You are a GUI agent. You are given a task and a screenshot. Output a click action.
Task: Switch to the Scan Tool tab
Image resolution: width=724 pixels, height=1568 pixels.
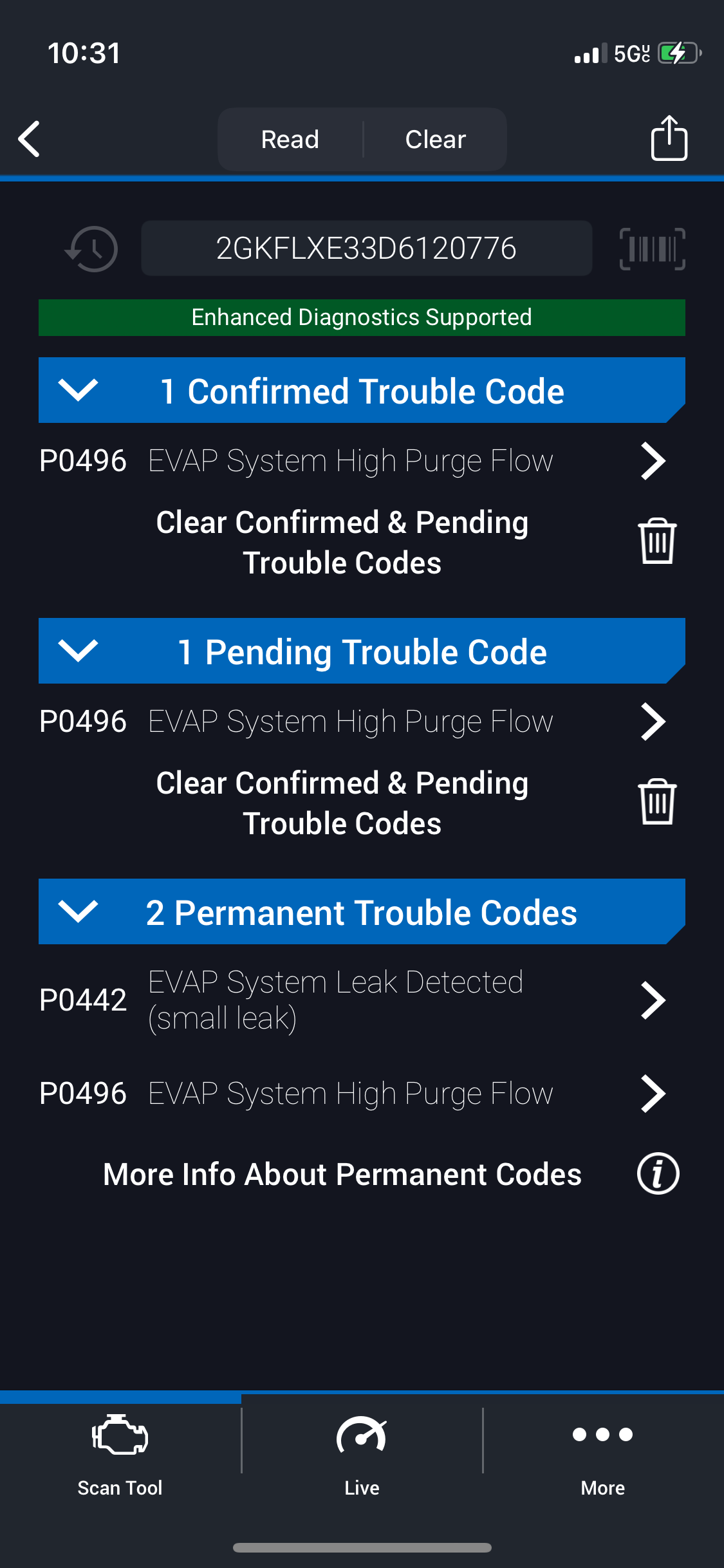pos(120,1456)
